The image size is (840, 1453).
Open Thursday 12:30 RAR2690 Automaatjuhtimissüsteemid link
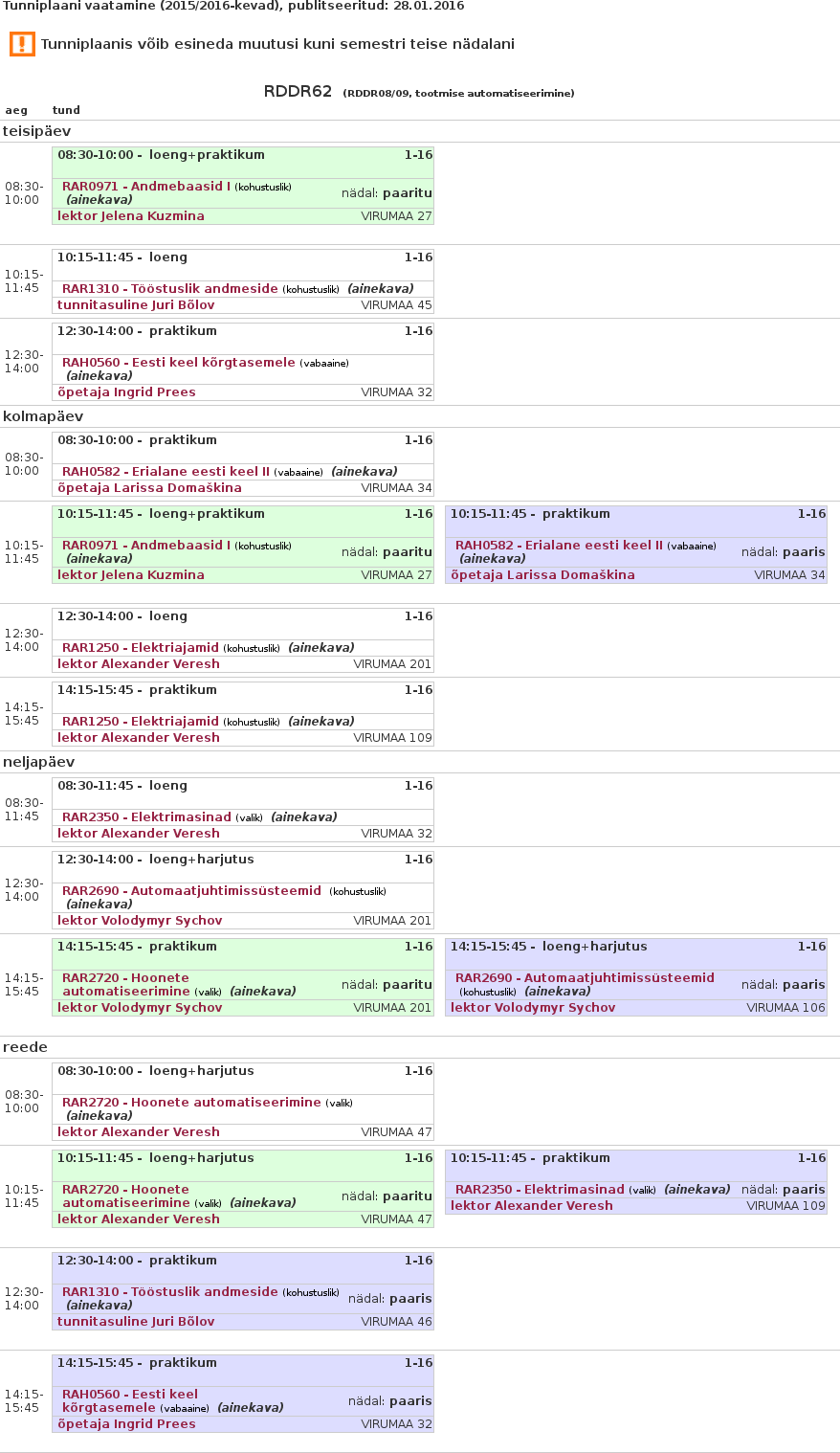tap(191, 891)
